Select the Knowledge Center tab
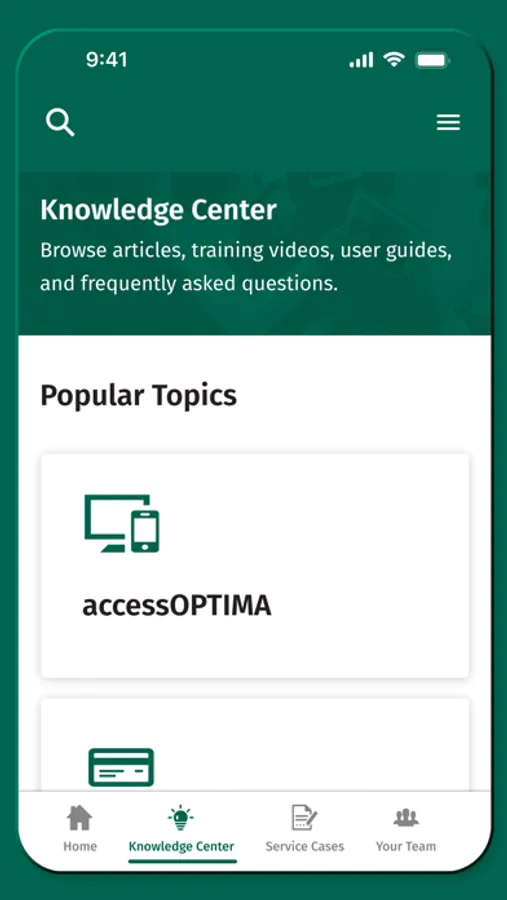507x900 pixels. pyautogui.click(x=181, y=828)
